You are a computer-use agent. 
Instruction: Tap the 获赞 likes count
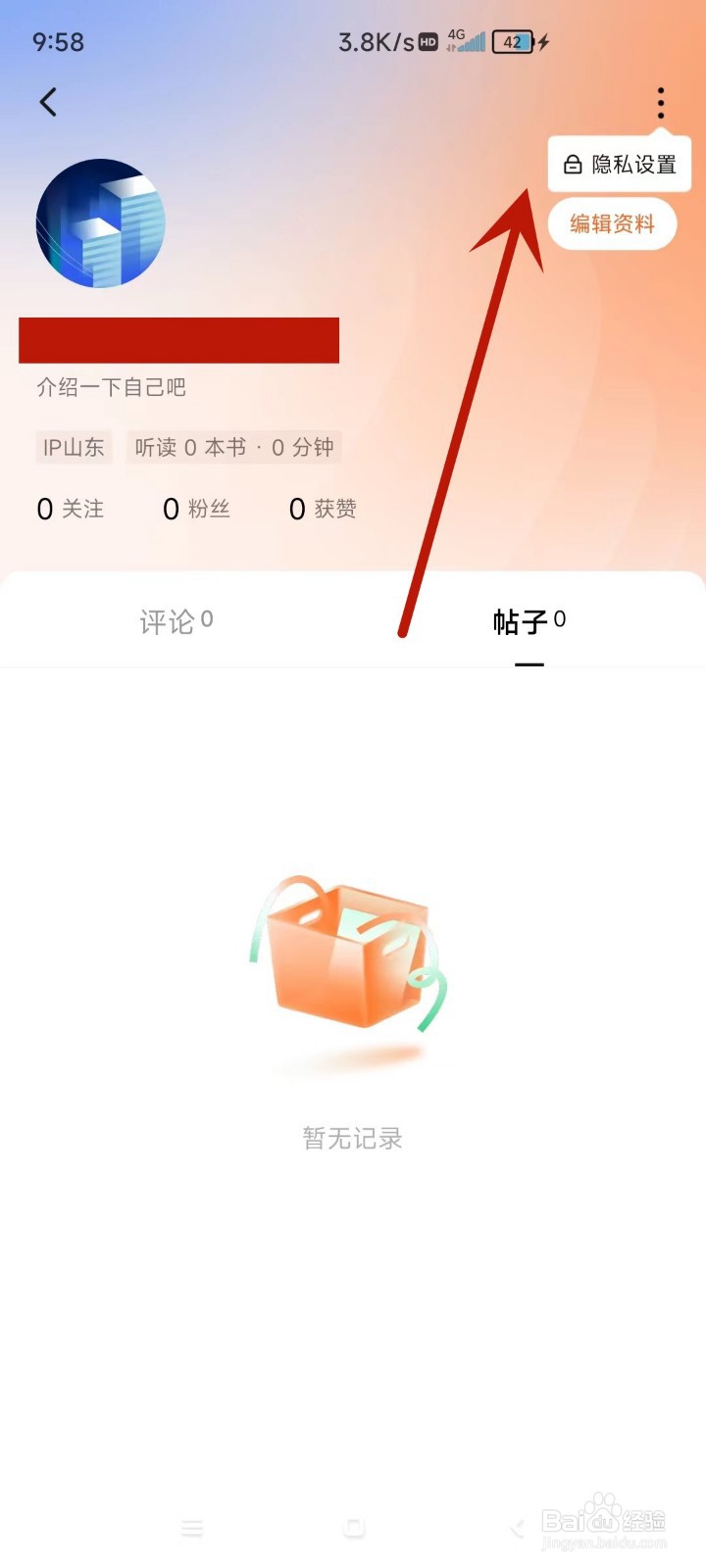pyautogui.click(x=324, y=509)
